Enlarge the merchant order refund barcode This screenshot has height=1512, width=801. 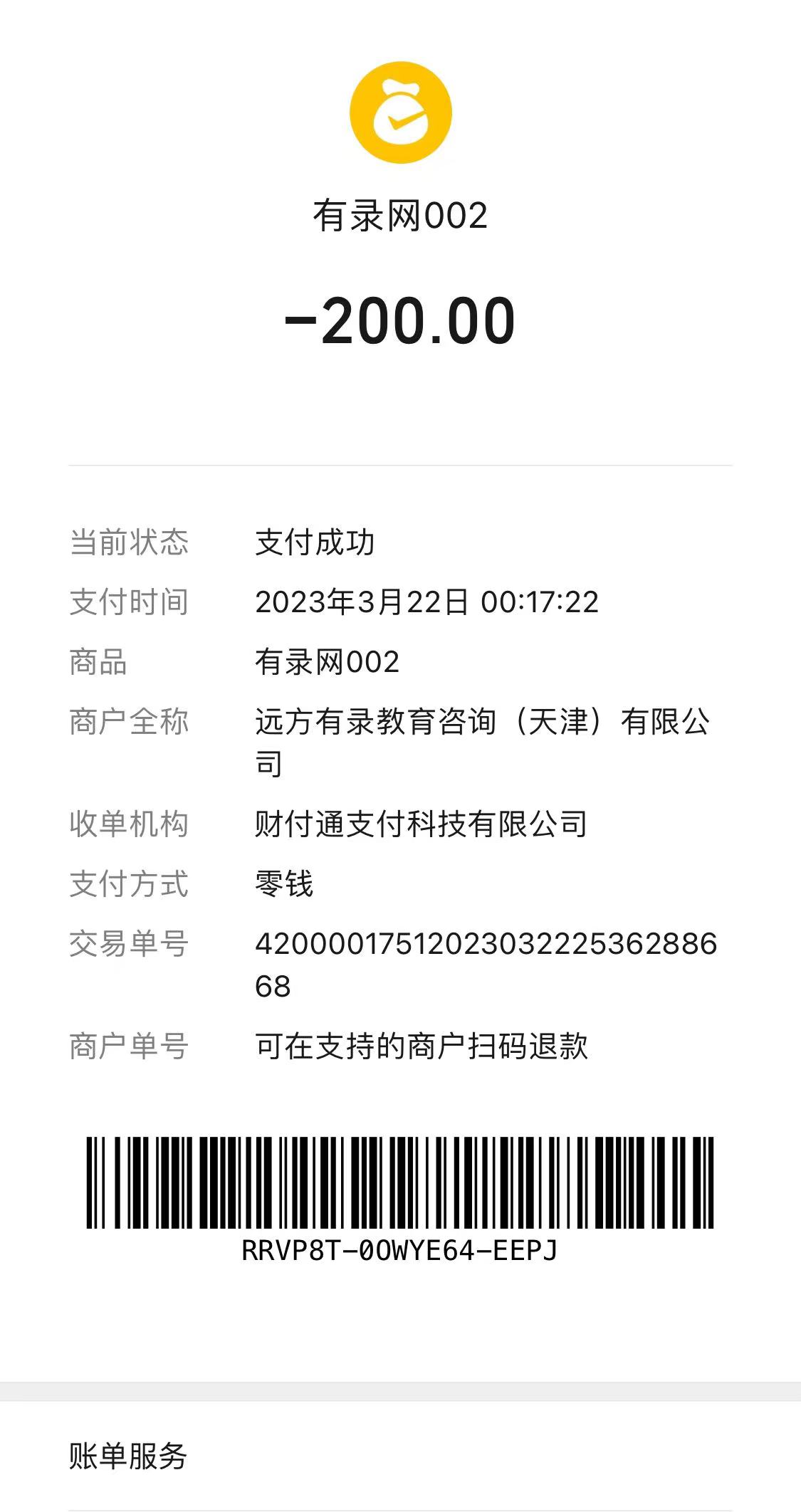coord(400,1182)
